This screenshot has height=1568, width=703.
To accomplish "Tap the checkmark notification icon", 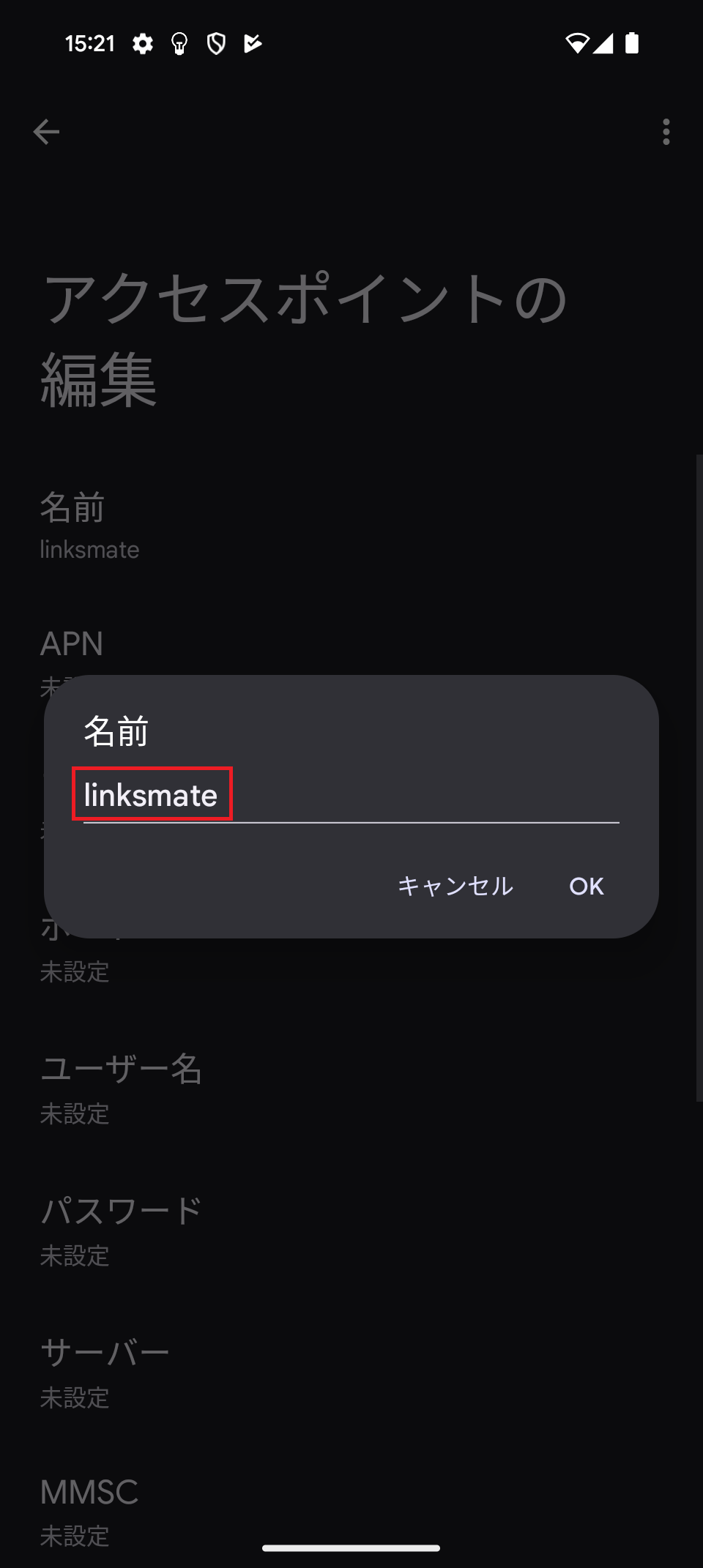I will pyautogui.click(x=252, y=43).
